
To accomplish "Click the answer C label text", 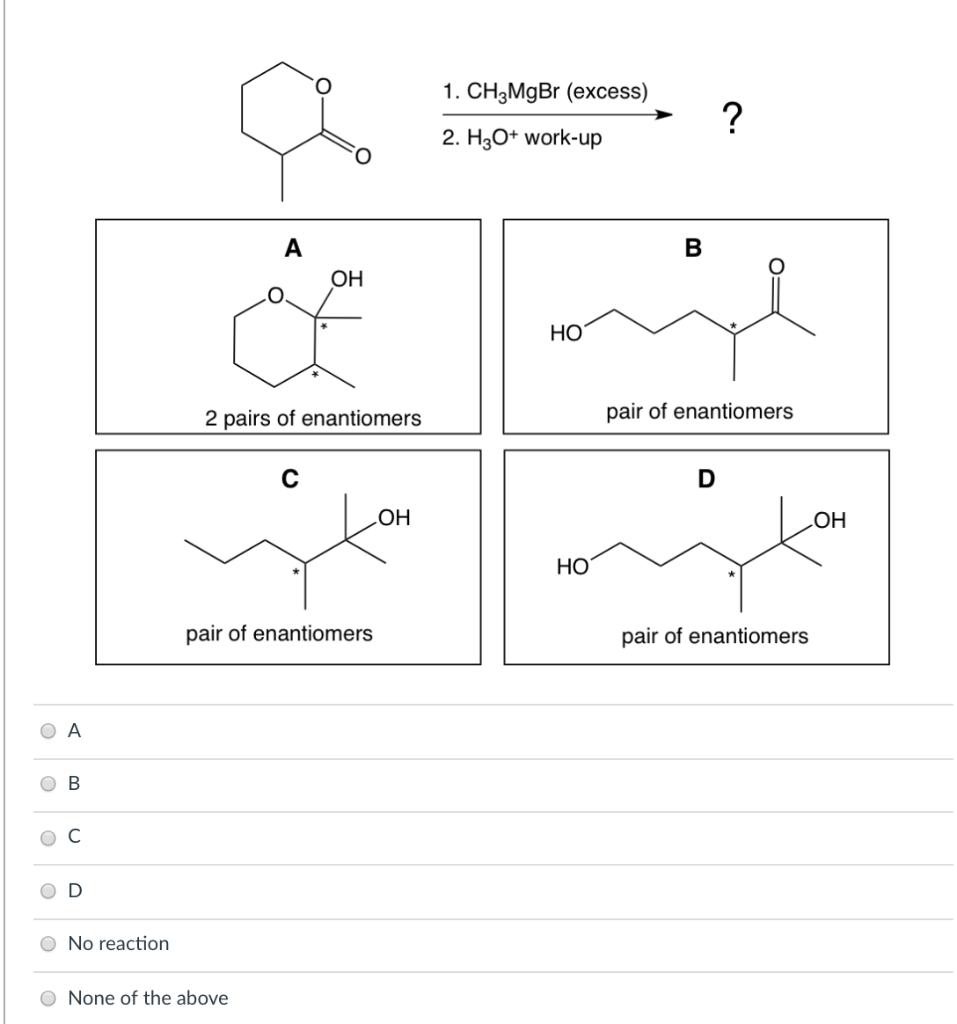I will 71,838.
